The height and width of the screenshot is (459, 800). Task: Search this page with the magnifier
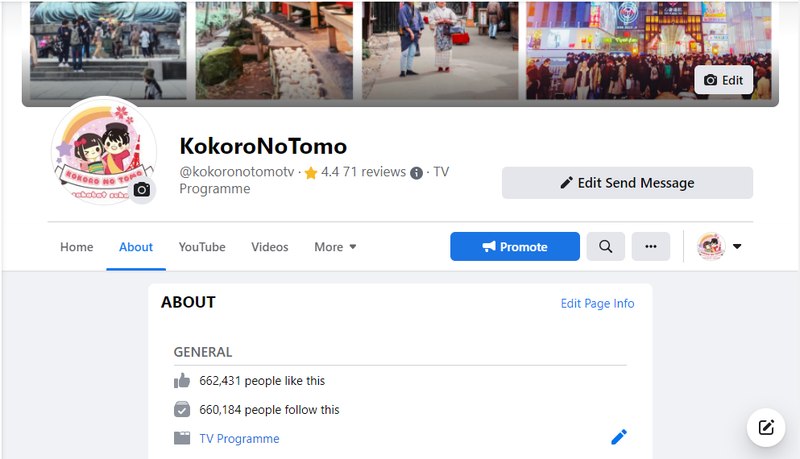click(606, 247)
